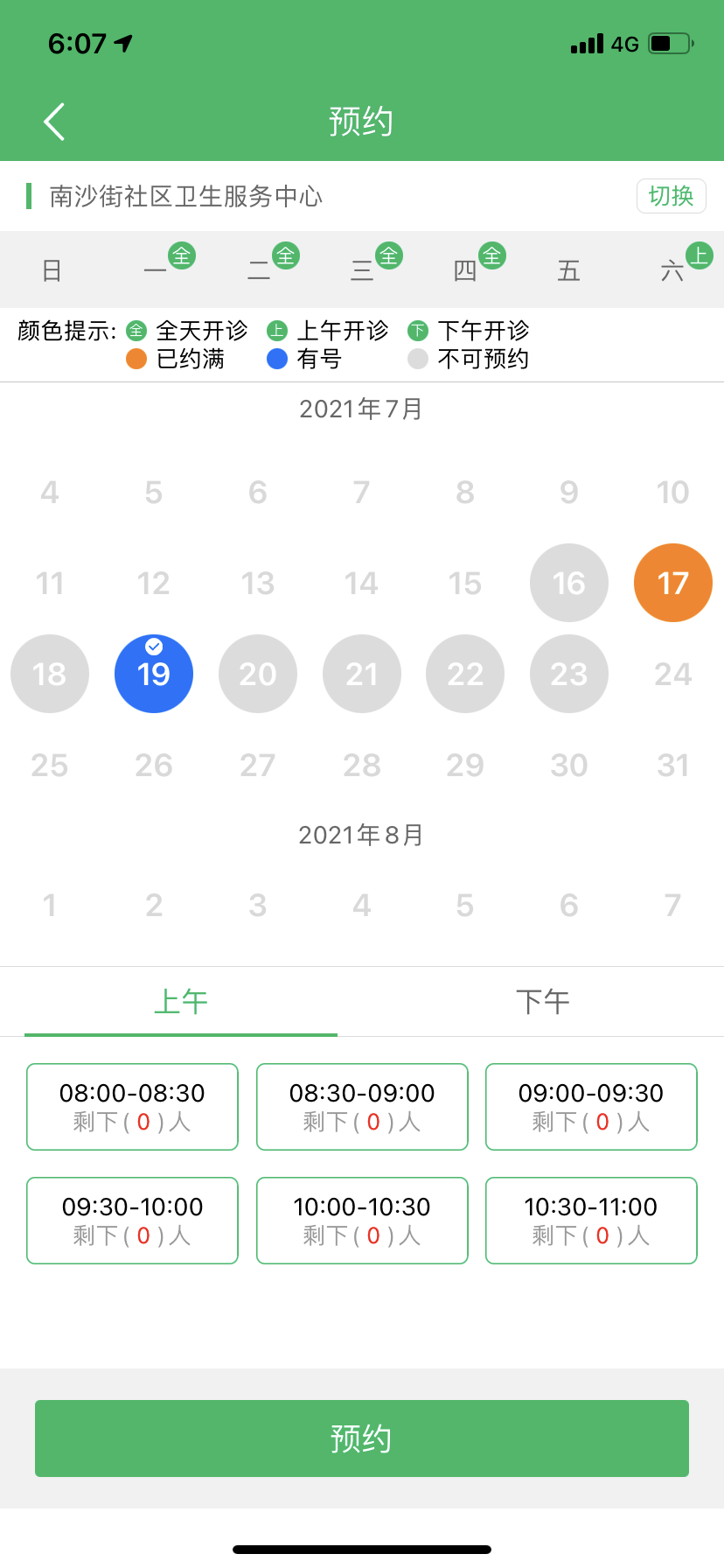Choose July 20 date
This screenshot has height=1568, width=724.
[x=258, y=674]
